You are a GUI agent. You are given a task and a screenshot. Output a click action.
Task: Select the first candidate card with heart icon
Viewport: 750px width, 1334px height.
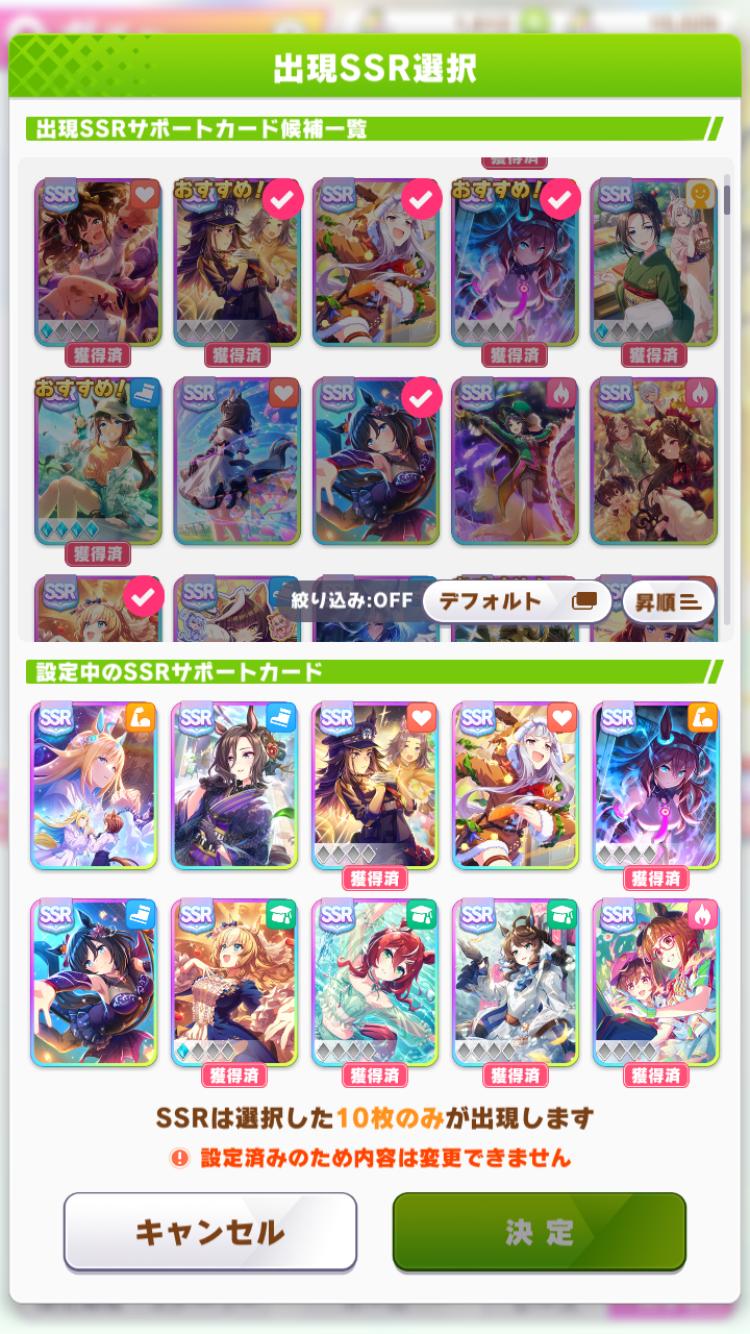click(97, 262)
